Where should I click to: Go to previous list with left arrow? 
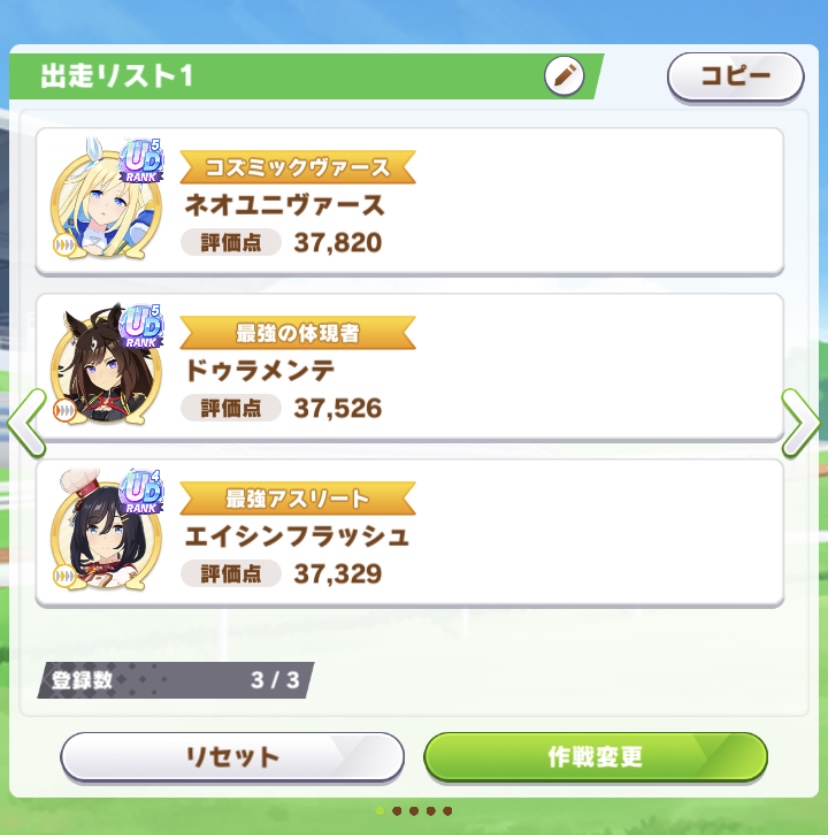(25, 422)
